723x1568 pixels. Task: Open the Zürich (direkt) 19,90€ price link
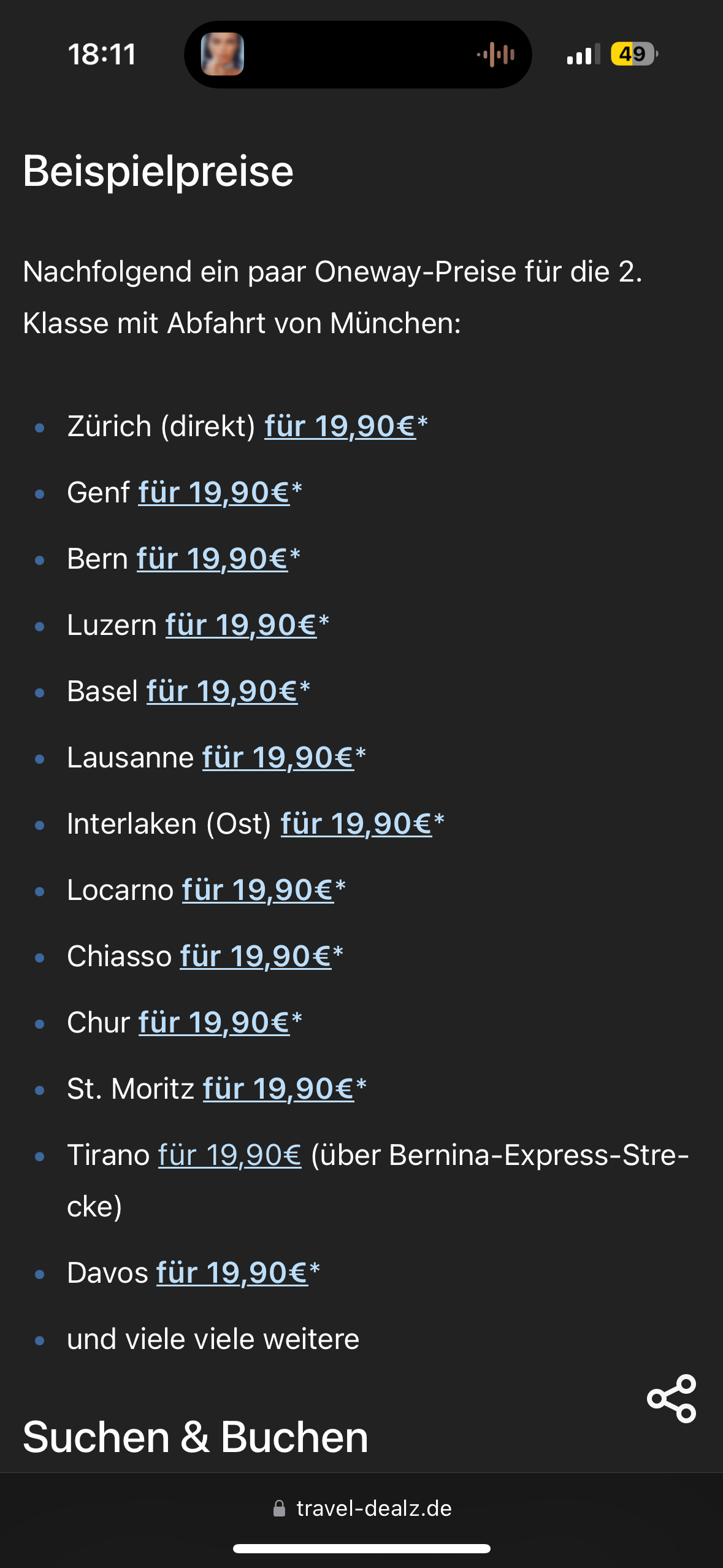click(340, 426)
